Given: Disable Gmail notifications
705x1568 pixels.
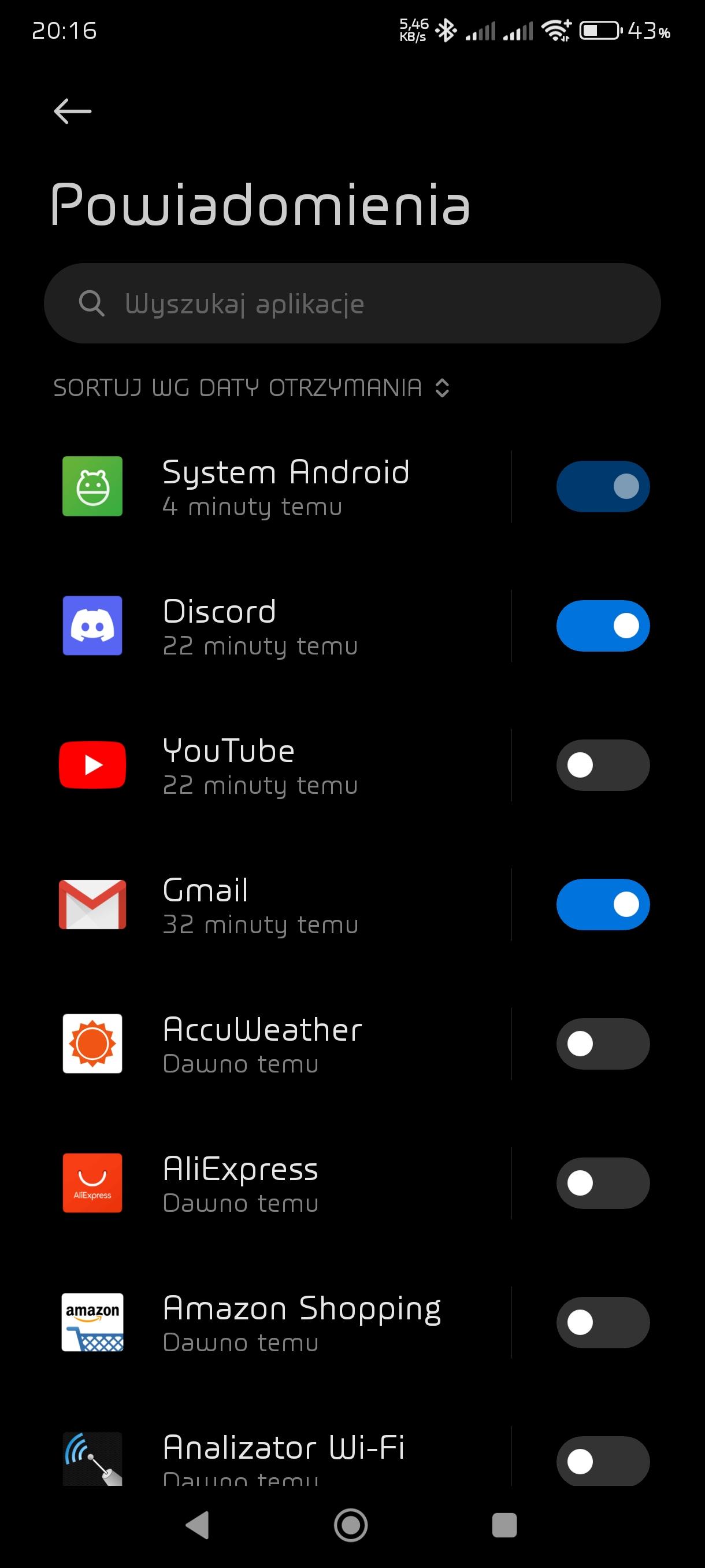Looking at the screenshot, I should pos(602,904).
